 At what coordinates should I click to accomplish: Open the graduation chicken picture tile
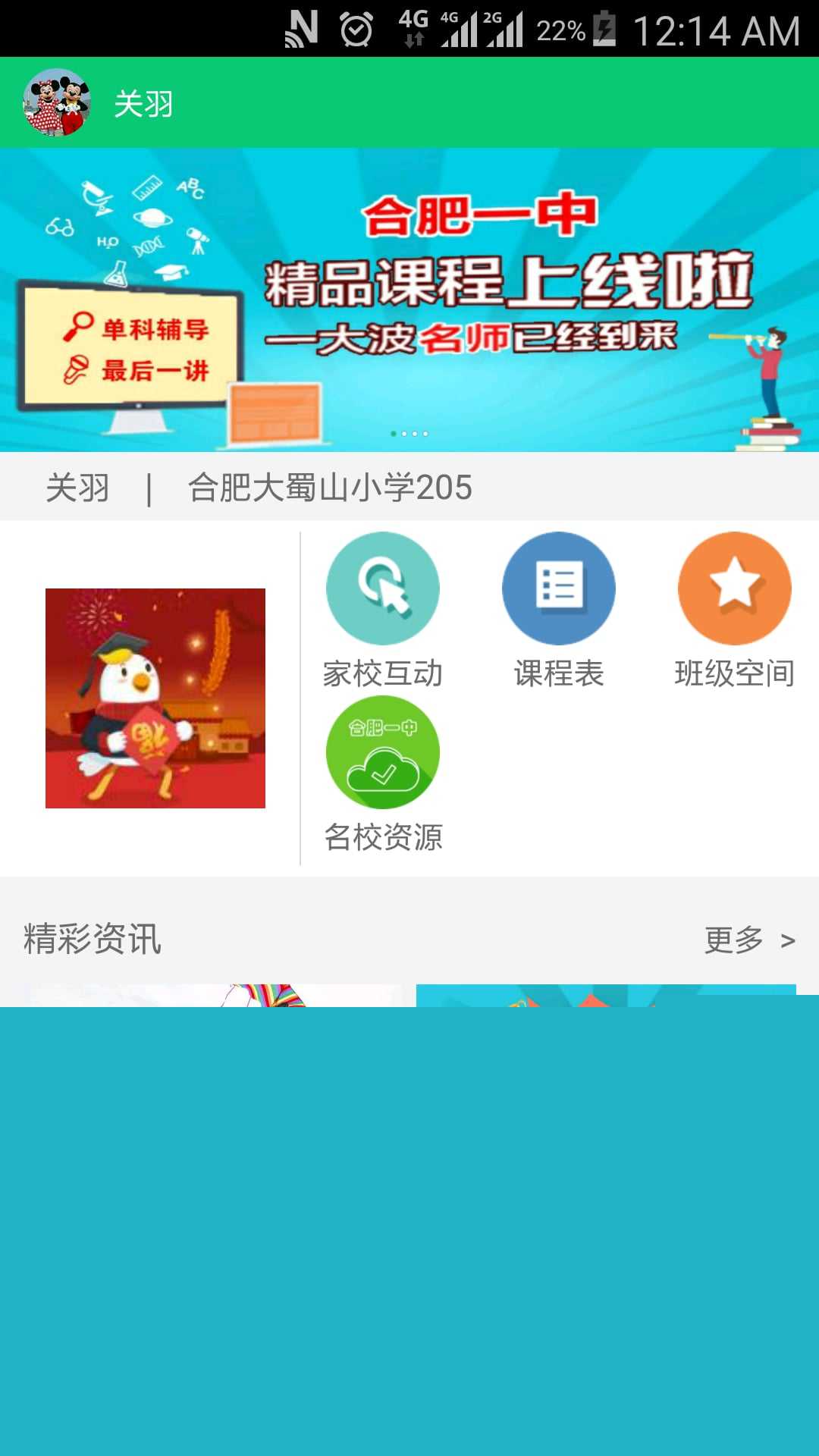click(155, 698)
